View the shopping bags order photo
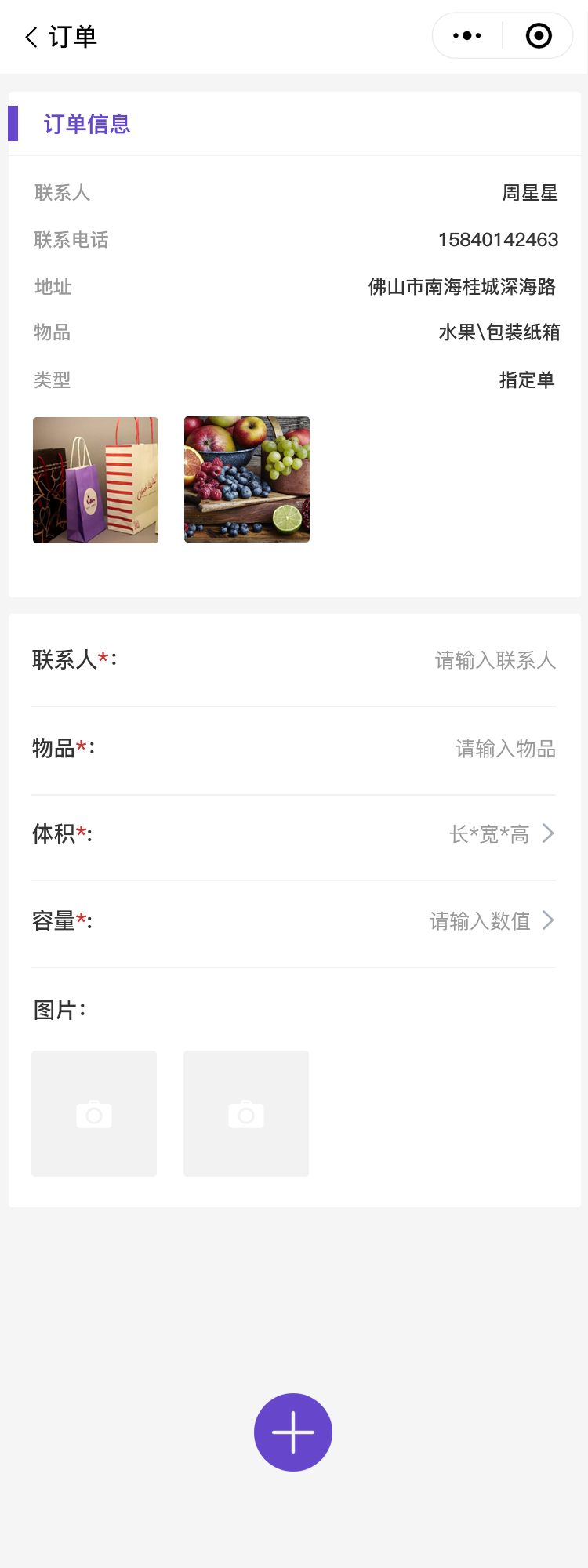588x1568 pixels. tap(96, 480)
